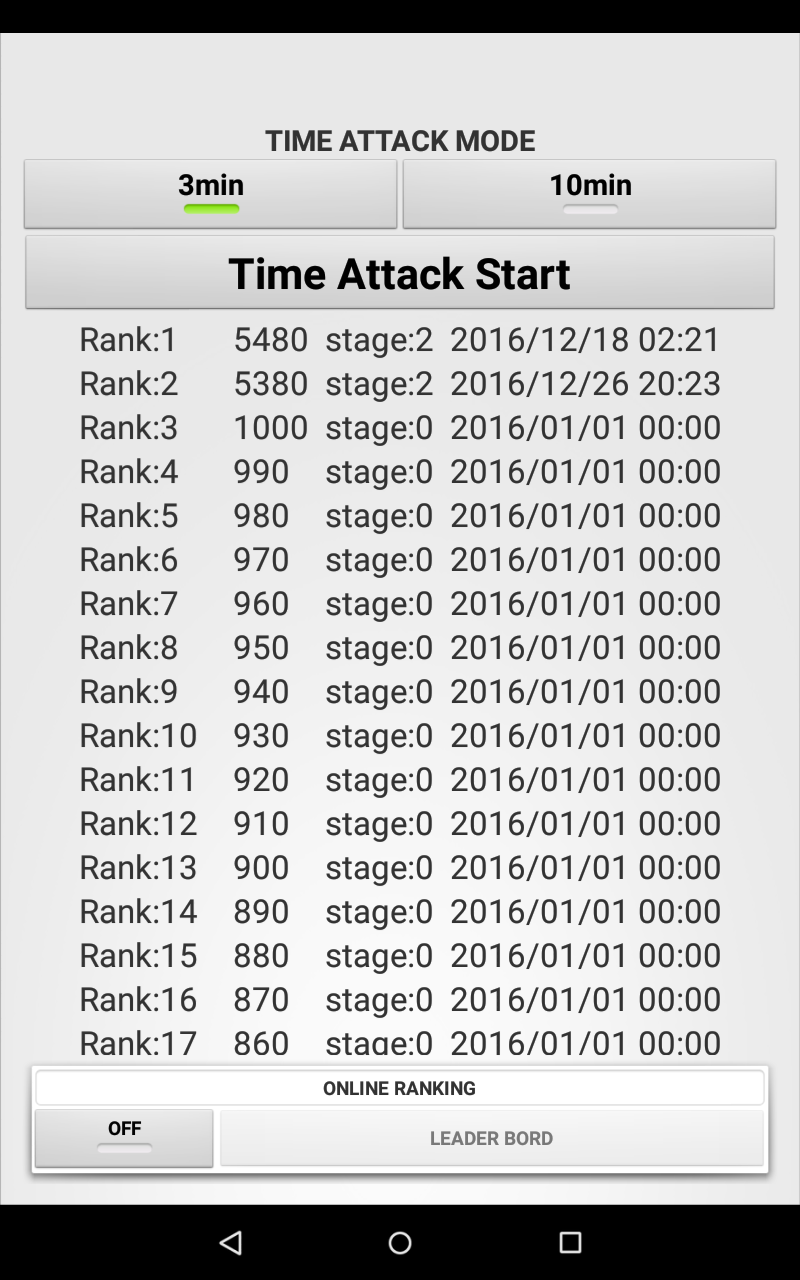Open the recent apps square button

point(570,1243)
